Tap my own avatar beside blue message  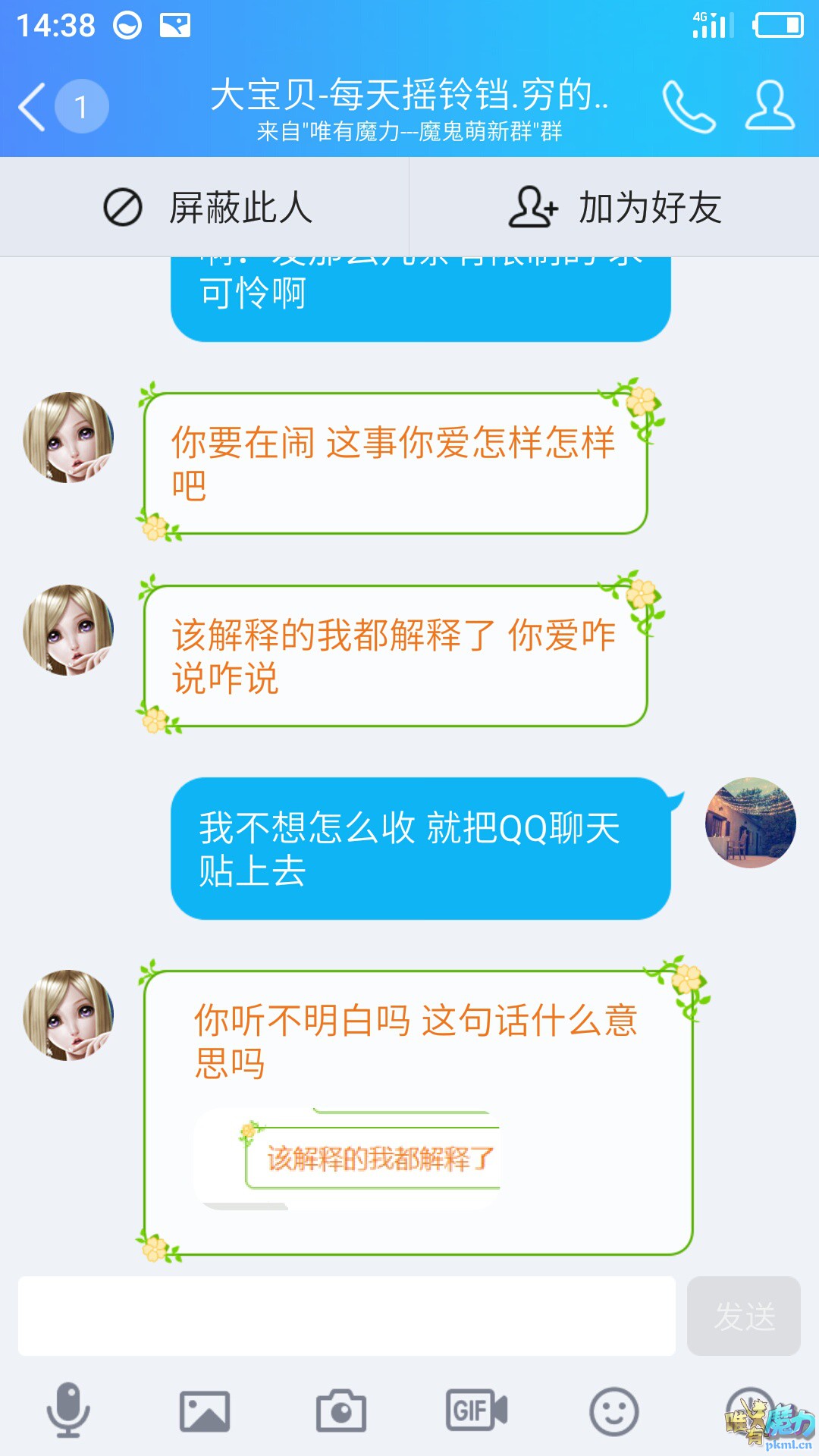(750, 823)
